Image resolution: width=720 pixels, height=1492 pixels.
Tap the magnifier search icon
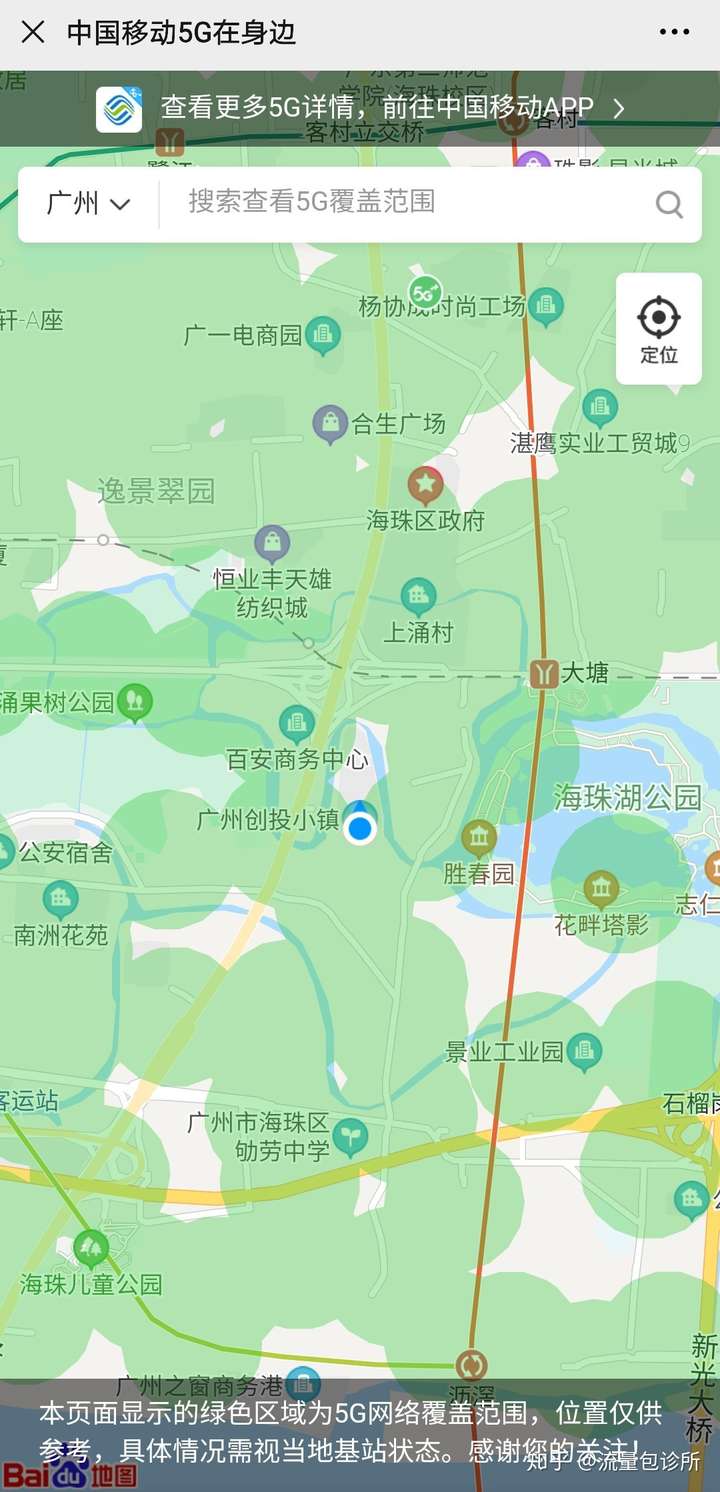pos(669,205)
